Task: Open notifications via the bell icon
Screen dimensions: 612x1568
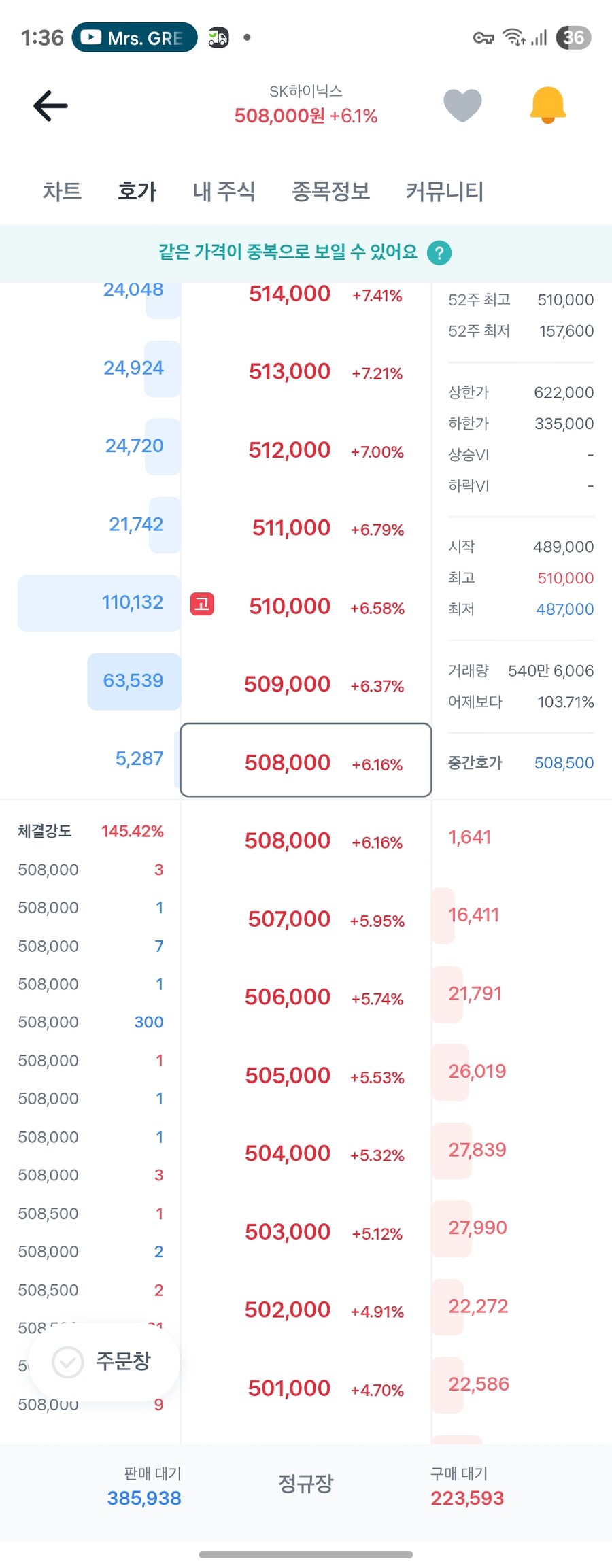Action: pyautogui.click(x=548, y=105)
